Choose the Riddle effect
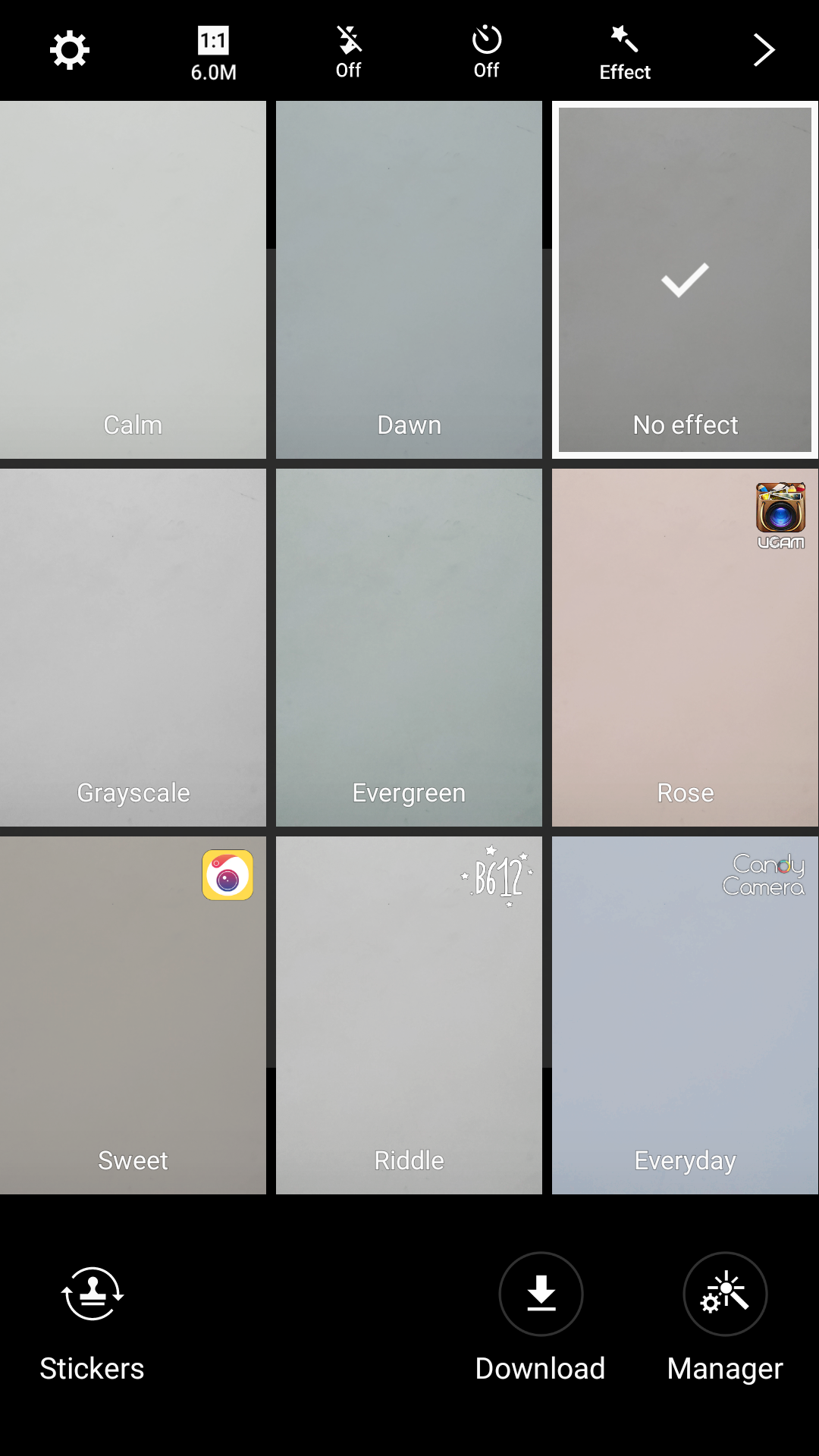Image resolution: width=819 pixels, height=1456 pixels. point(409,1015)
